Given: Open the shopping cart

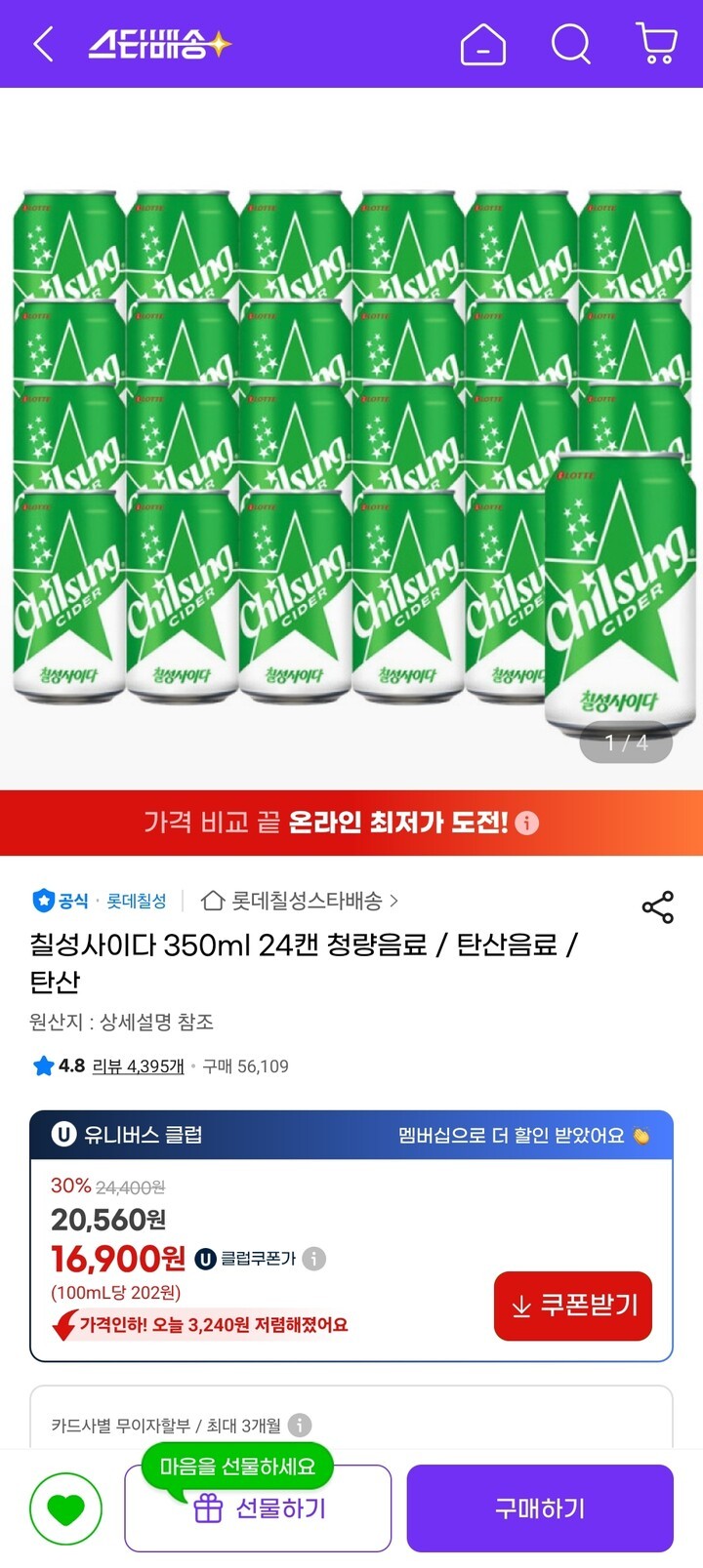Looking at the screenshot, I should (656, 44).
